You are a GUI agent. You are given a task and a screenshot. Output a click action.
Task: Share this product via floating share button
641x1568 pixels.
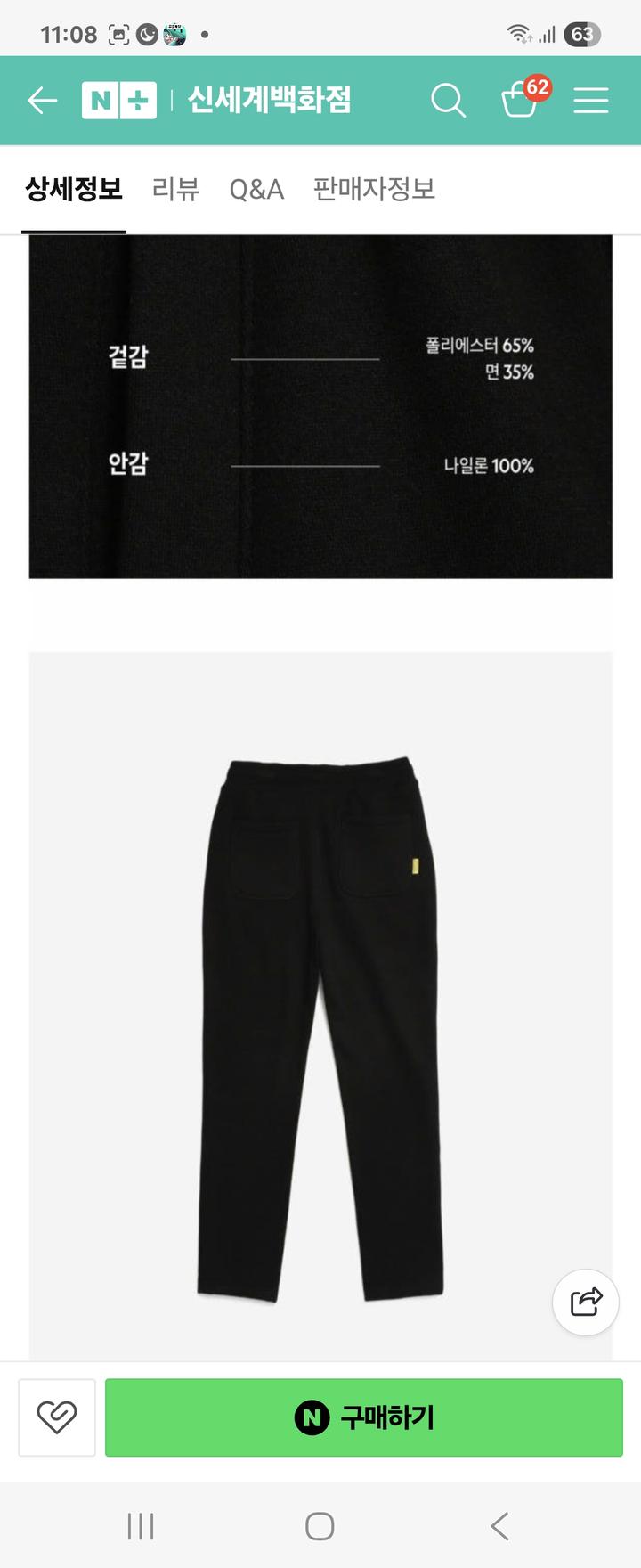[585, 1302]
